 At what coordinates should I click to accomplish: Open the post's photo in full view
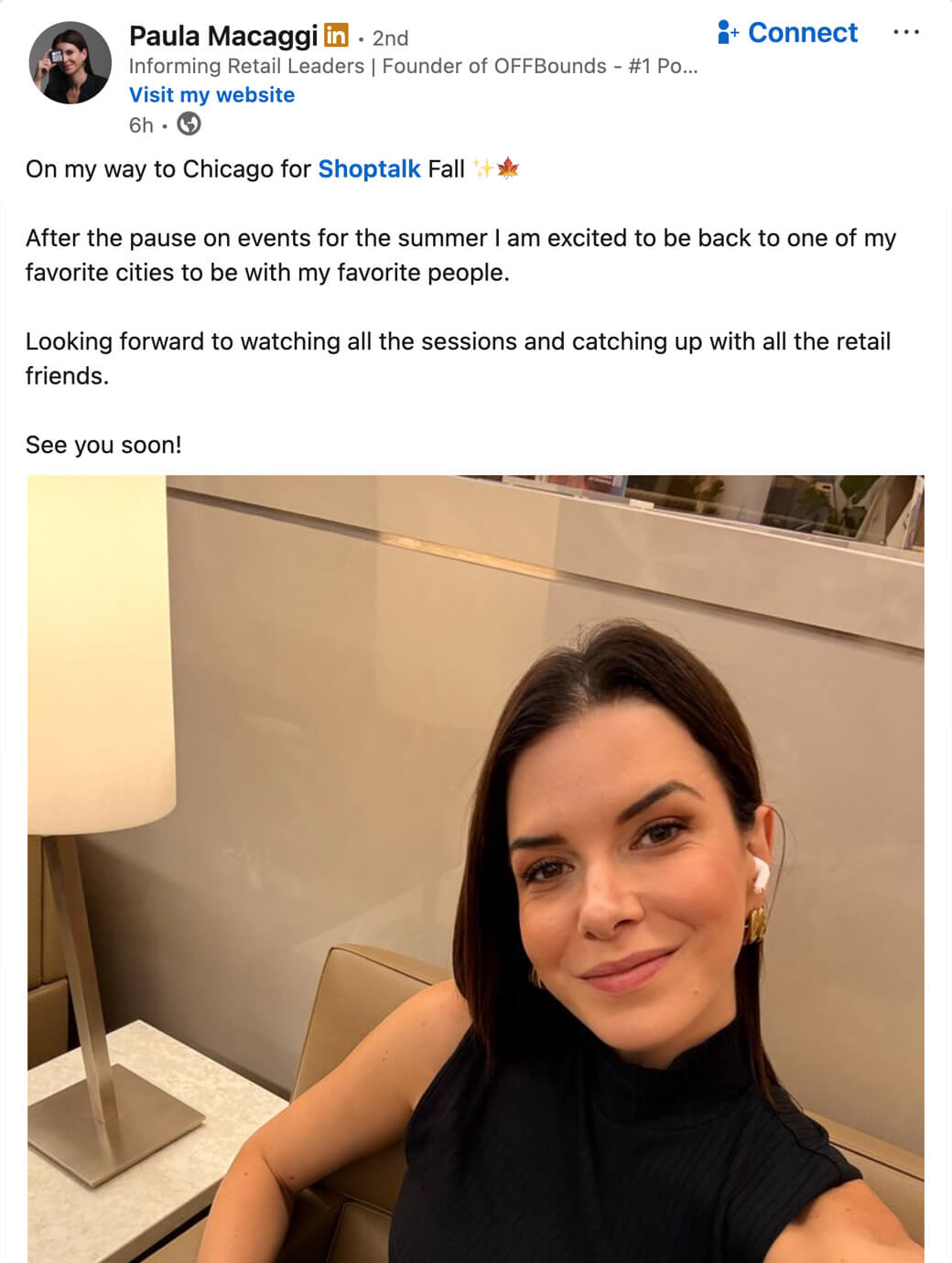[475, 868]
